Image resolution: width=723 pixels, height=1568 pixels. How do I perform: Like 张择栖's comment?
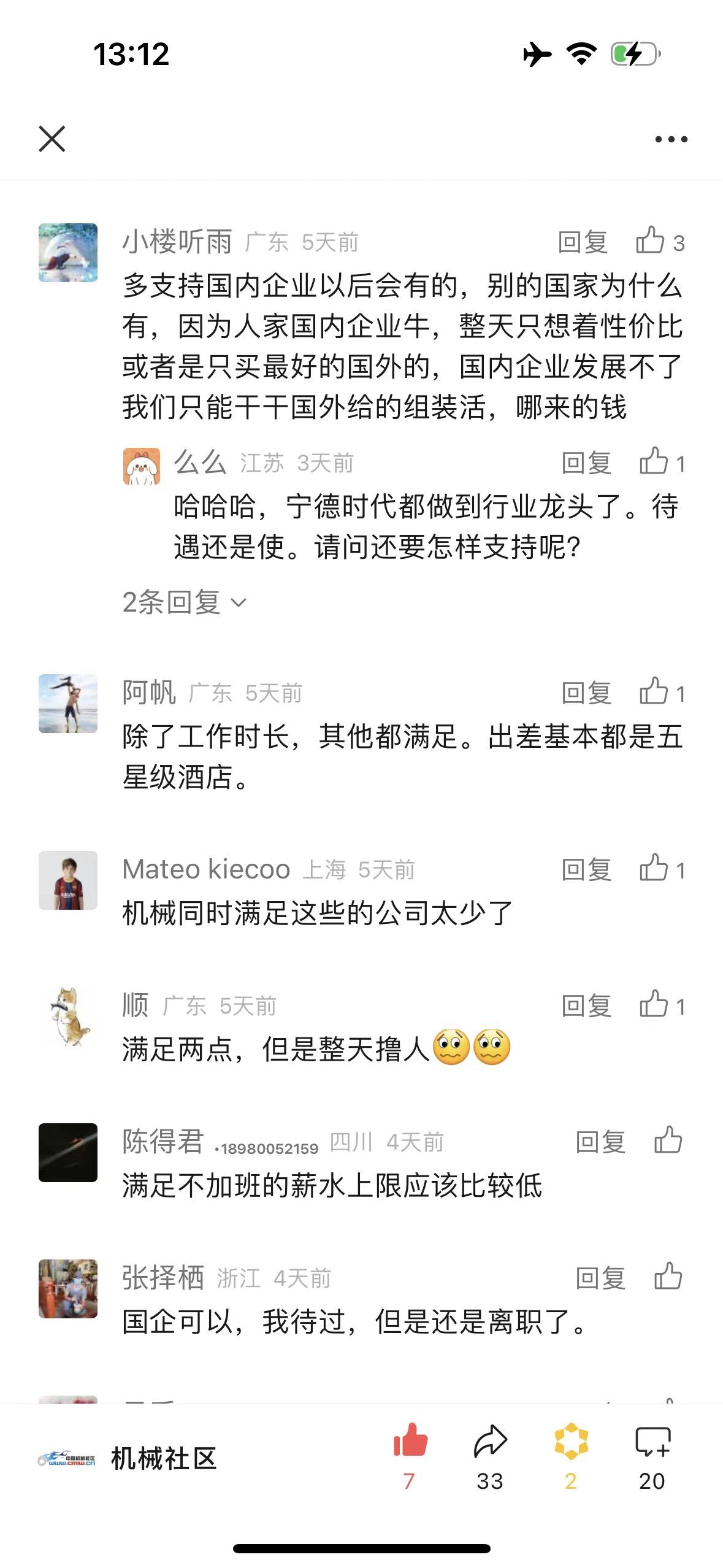[x=668, y=1277]
